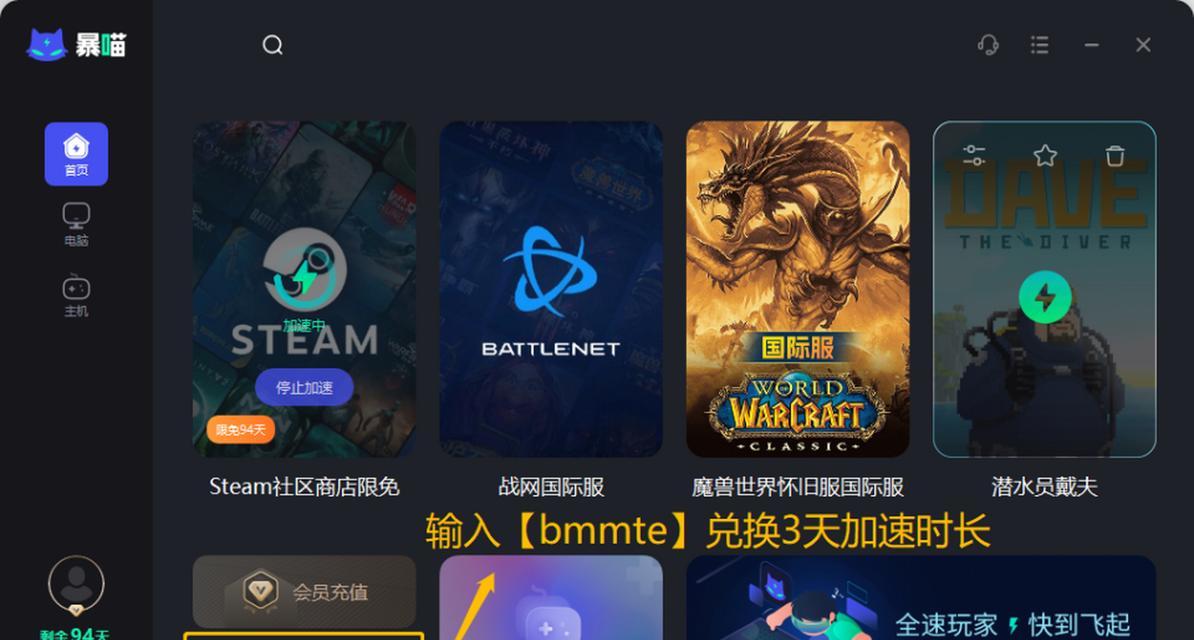Image resolution: width=1194 pixels, height=640 pixels.
Task: Open settings sliders on 潜水员戴夫 card
Action: 973,155
